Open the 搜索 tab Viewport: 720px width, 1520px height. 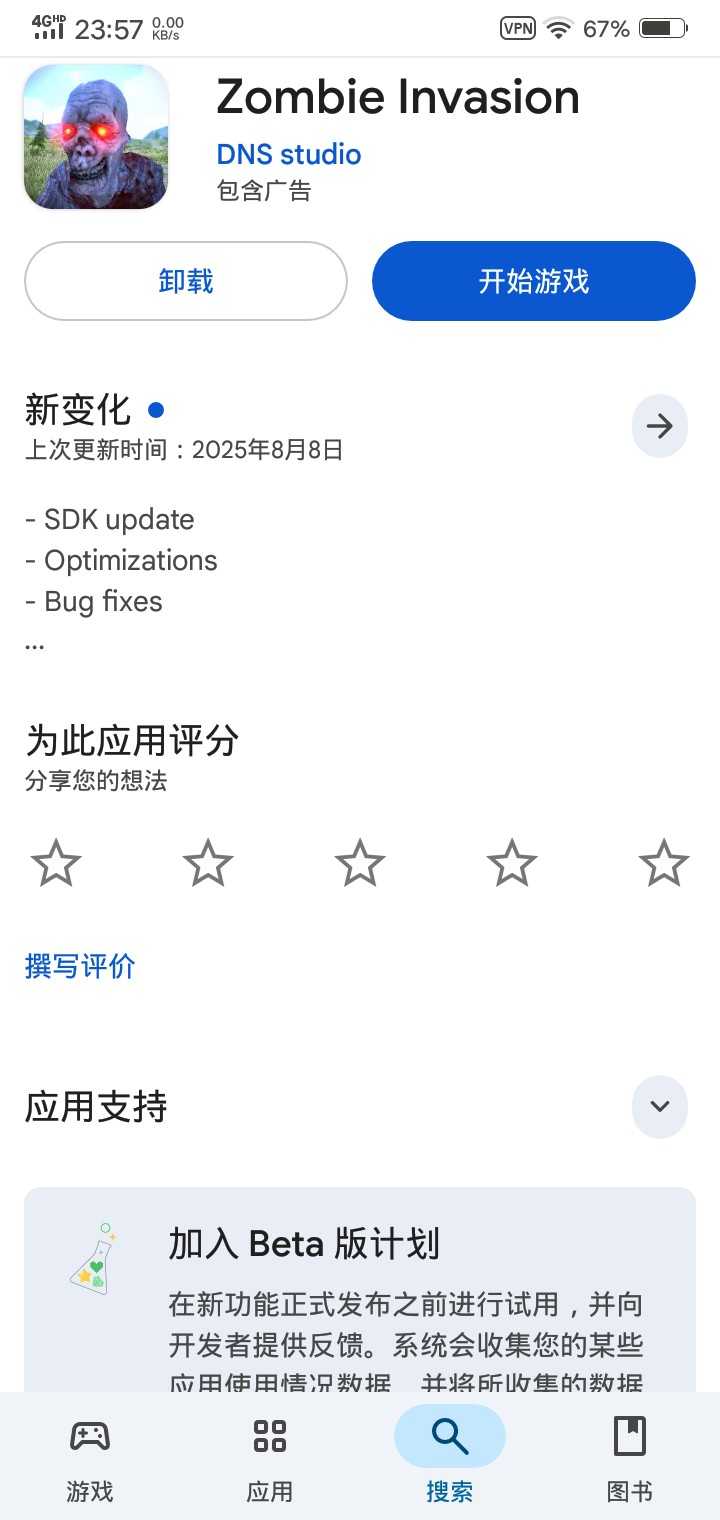pos(450,1456)
